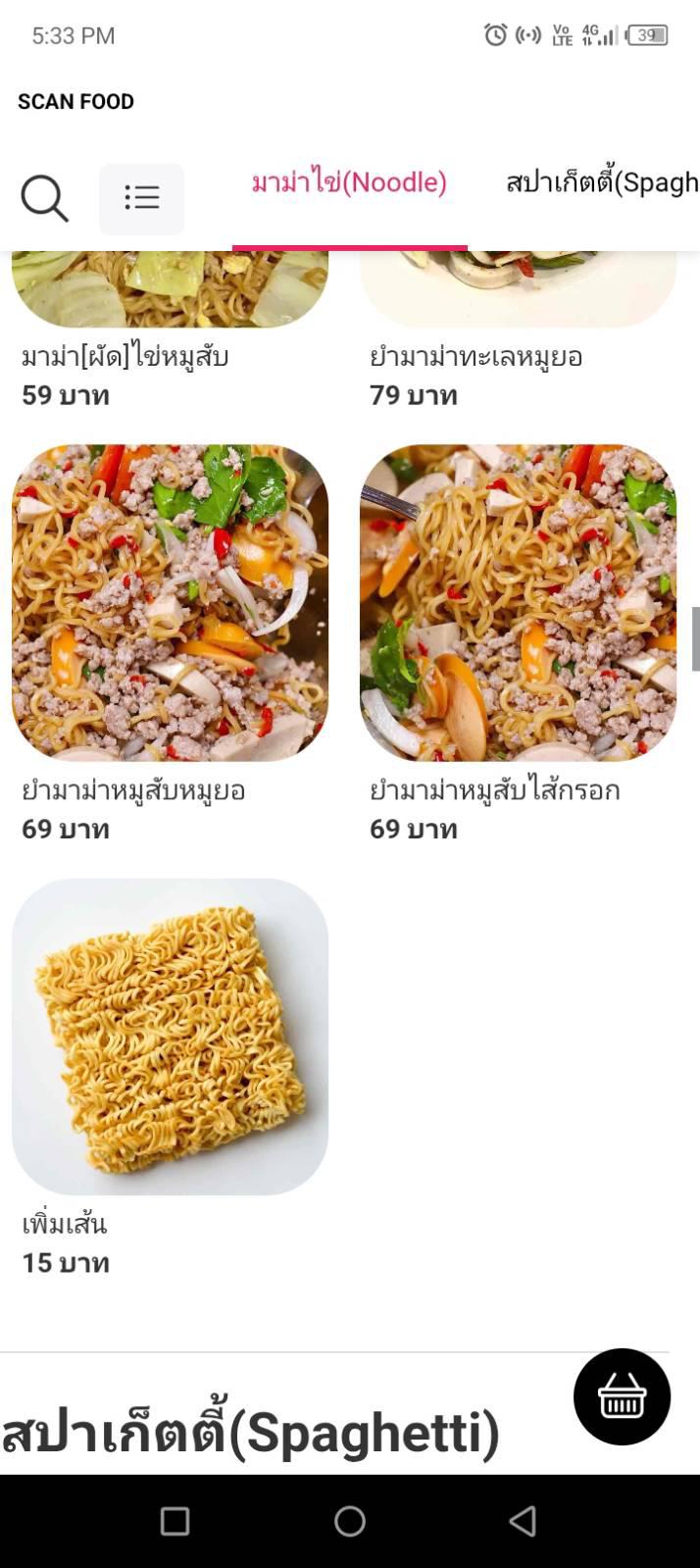Switch to the สปาเก็ตตี้(Spaghetti) tab
The height and width of the screenshot is (1568, 700).
[x=602, y=182]
